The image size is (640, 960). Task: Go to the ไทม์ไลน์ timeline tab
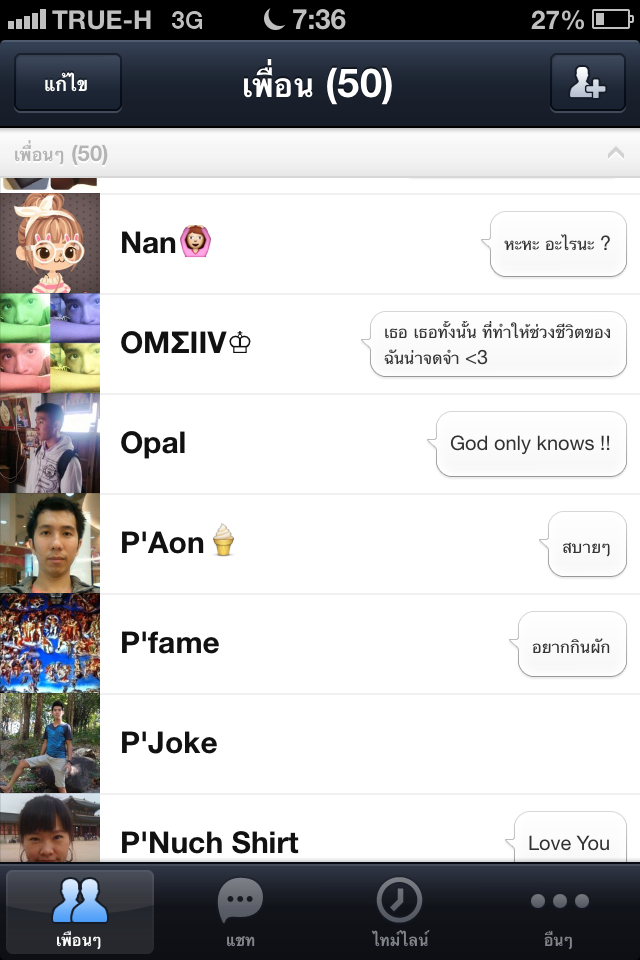[399, 912]
